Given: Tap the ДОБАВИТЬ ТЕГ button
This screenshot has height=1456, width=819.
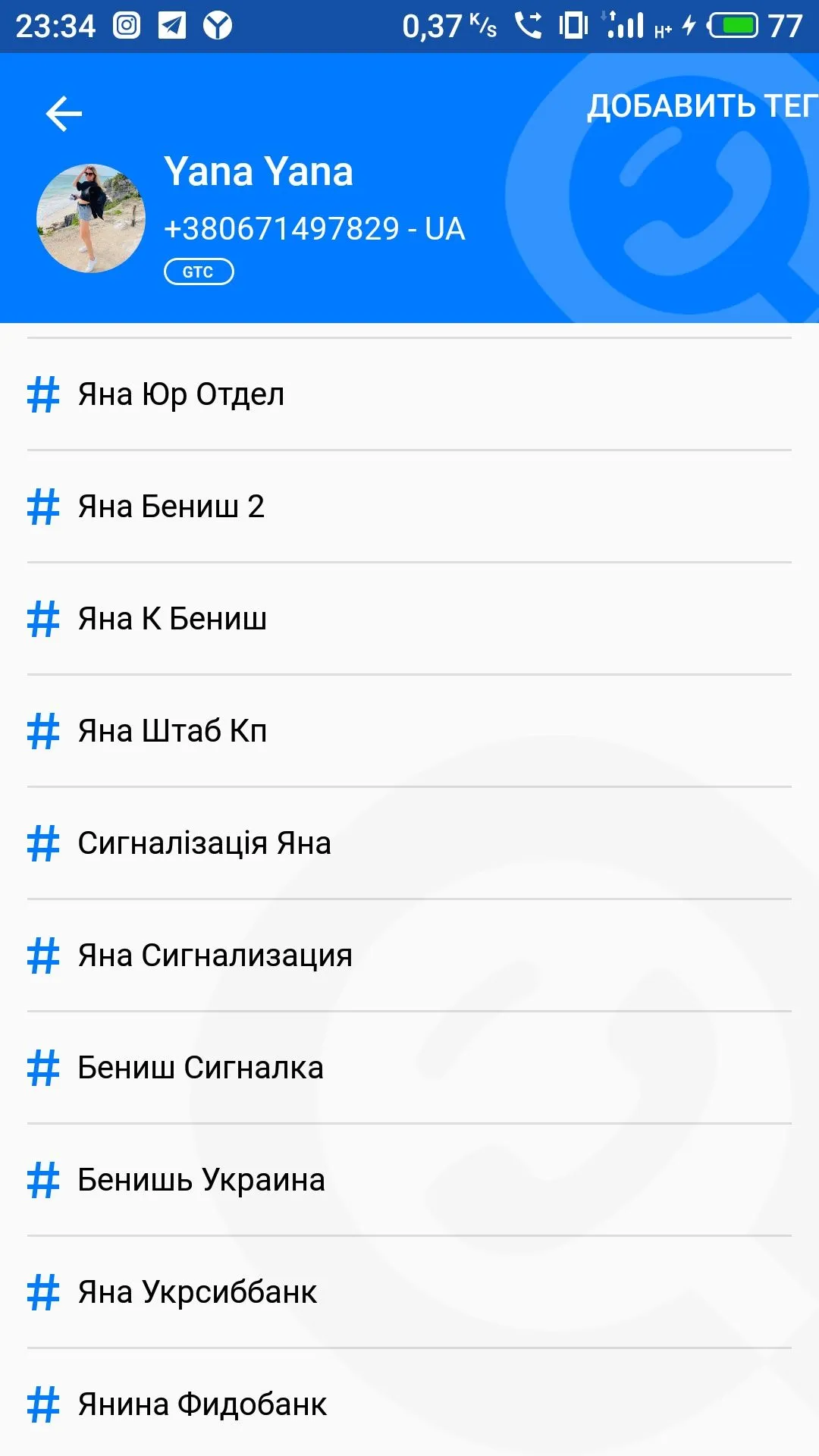Looking at the screenshot, I should pyautogui.click(x=701, y=106).
